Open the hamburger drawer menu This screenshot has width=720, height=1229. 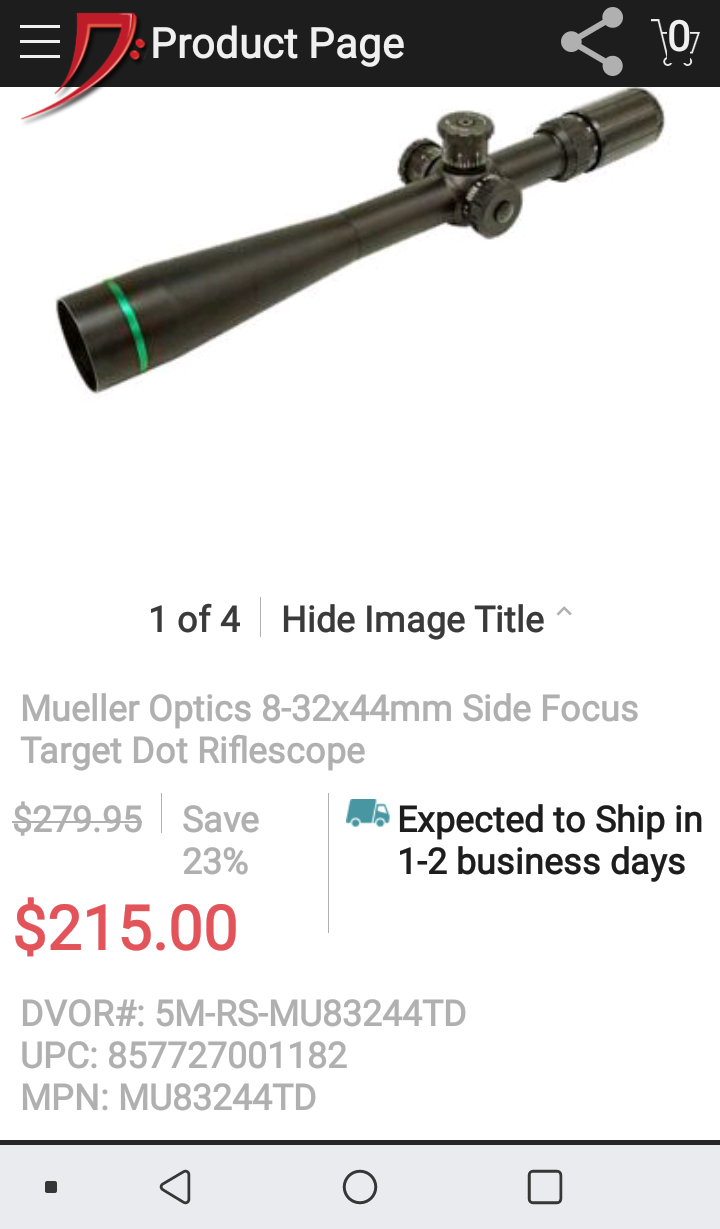(40, 42)
